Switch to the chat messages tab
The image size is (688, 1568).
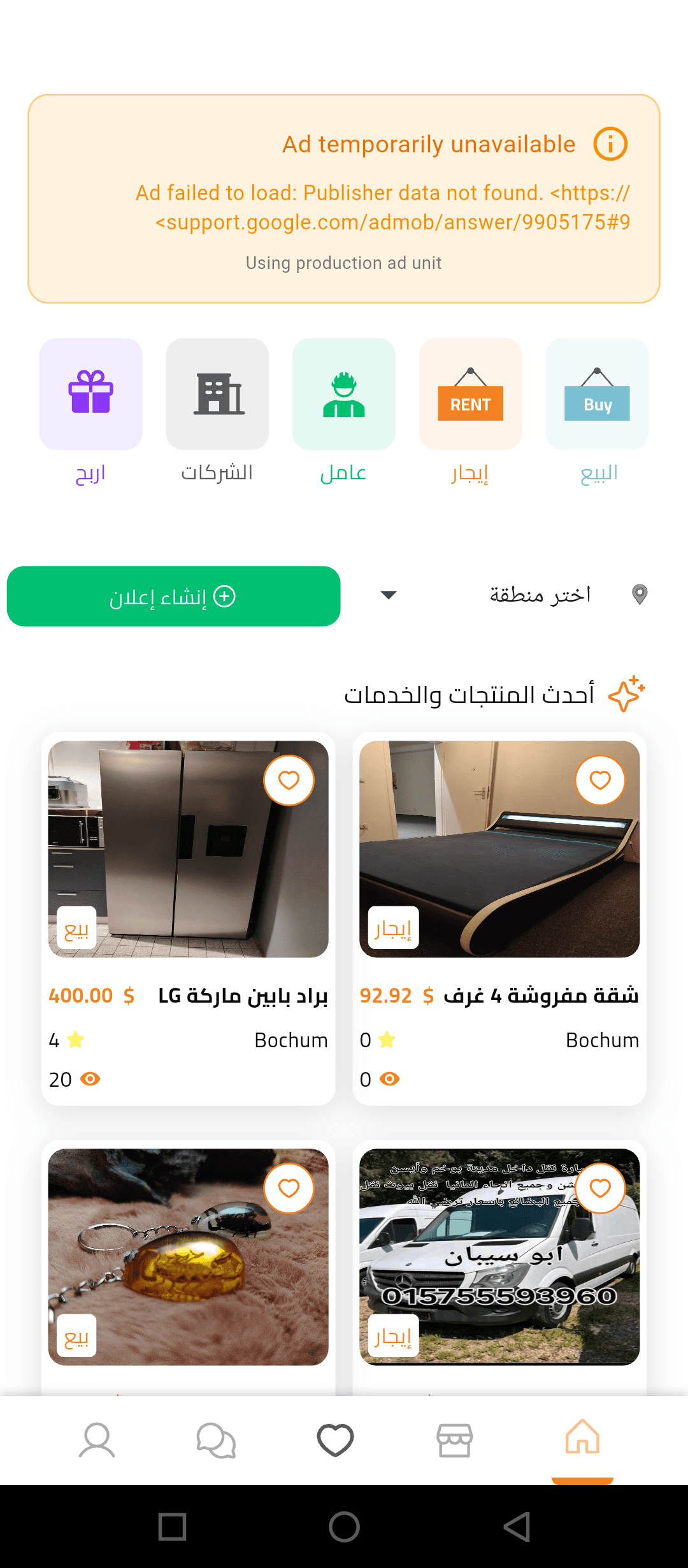pyautogui.click(x=216, y=1441)
